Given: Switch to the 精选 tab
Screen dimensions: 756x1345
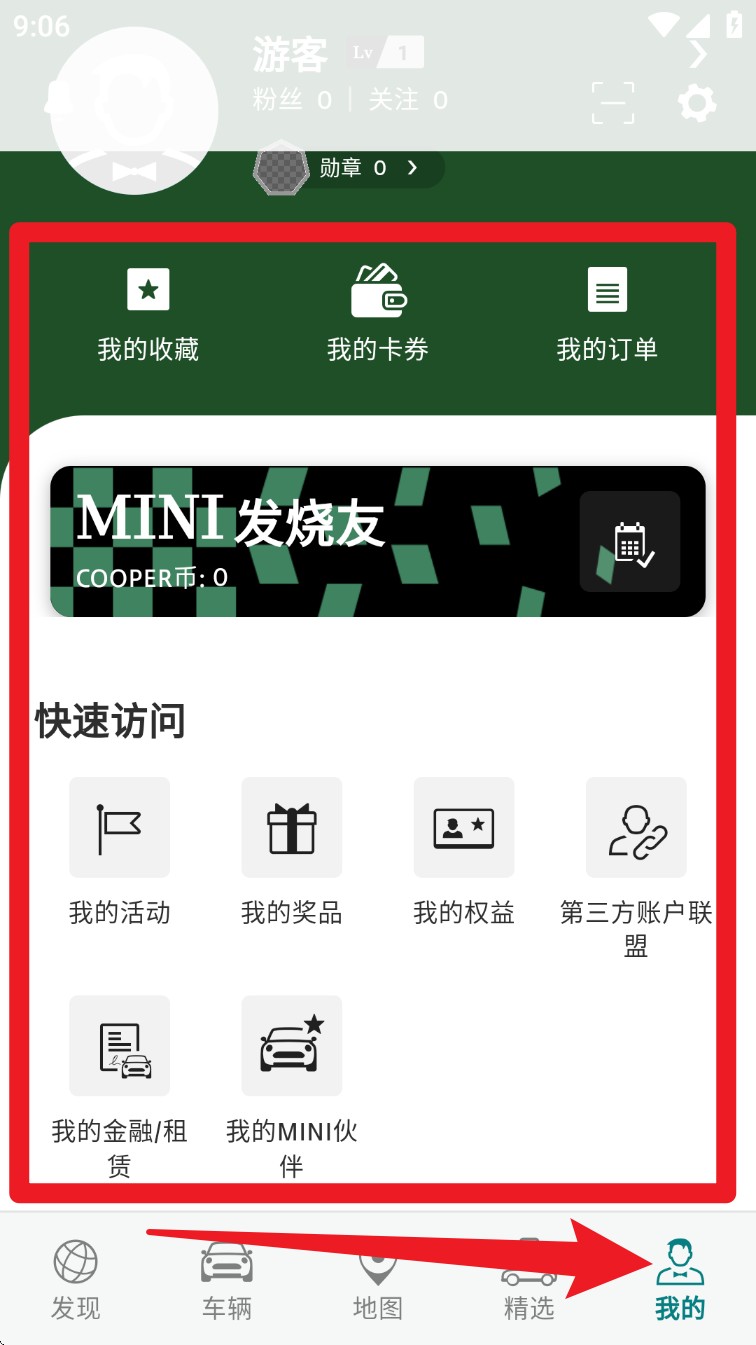Looking at the screenshot, I should pyautogui.click(x=529, y=1280).
